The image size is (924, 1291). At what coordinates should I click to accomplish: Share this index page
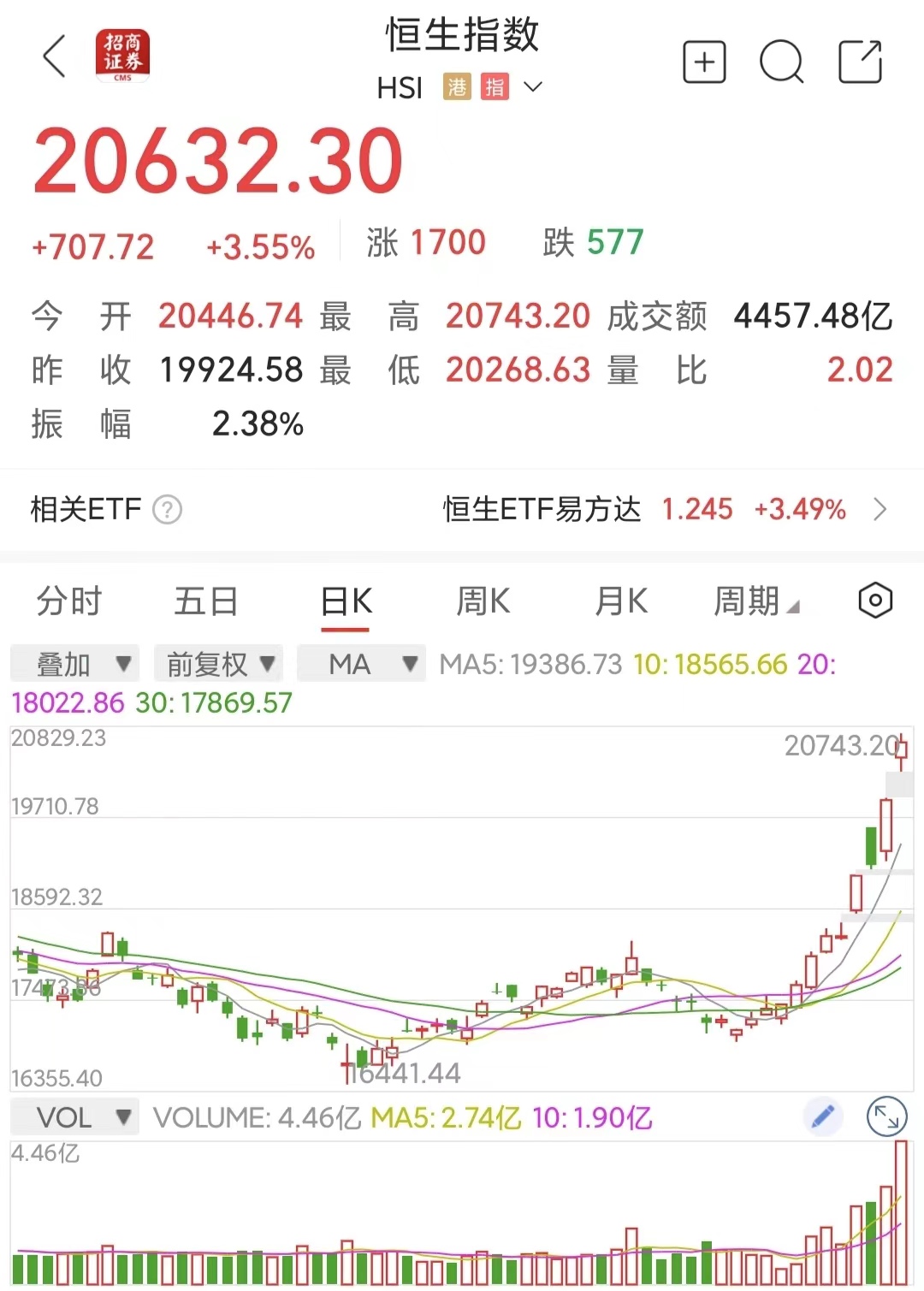click(x=860, y=62)
